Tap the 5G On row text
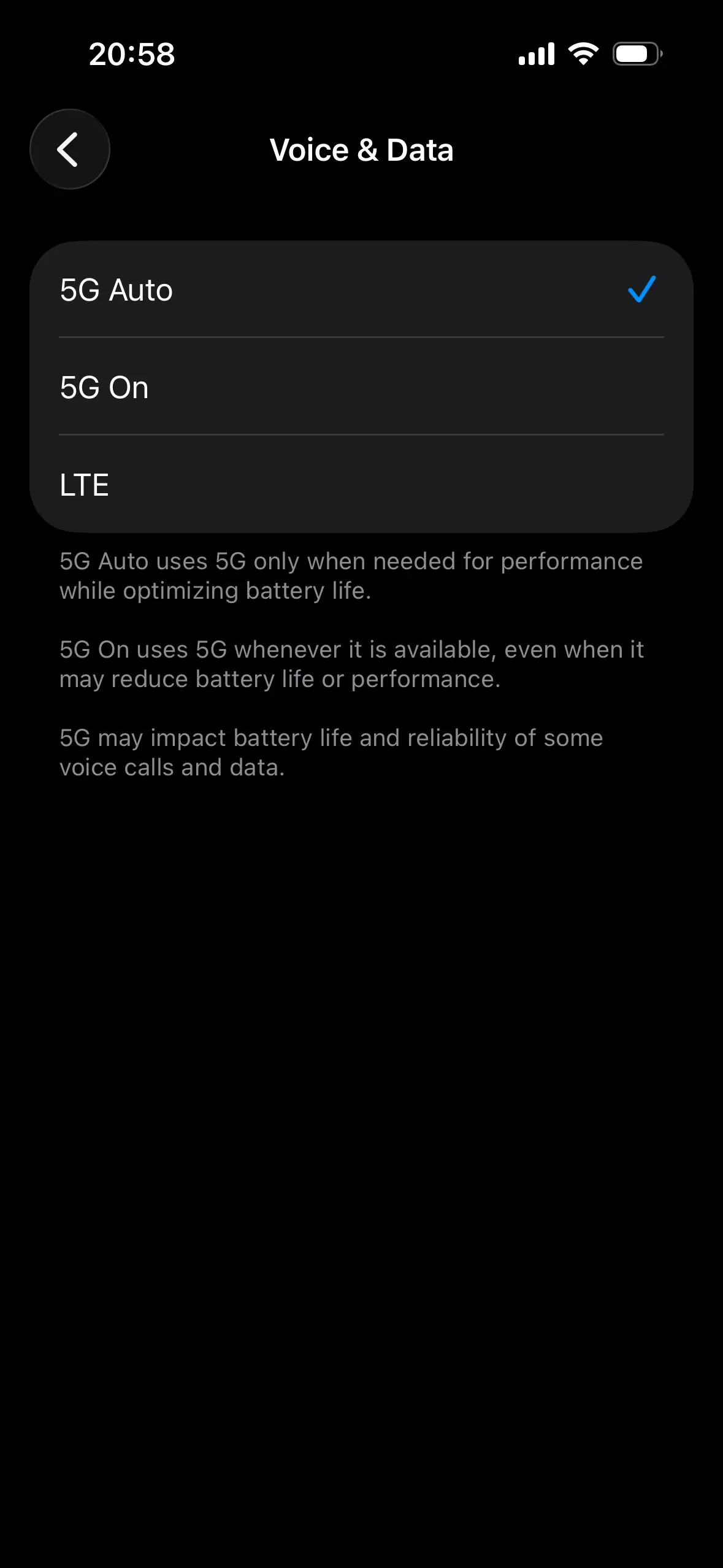The height and width of the screenshot is (1568, 723). click(x=102, y=386)
